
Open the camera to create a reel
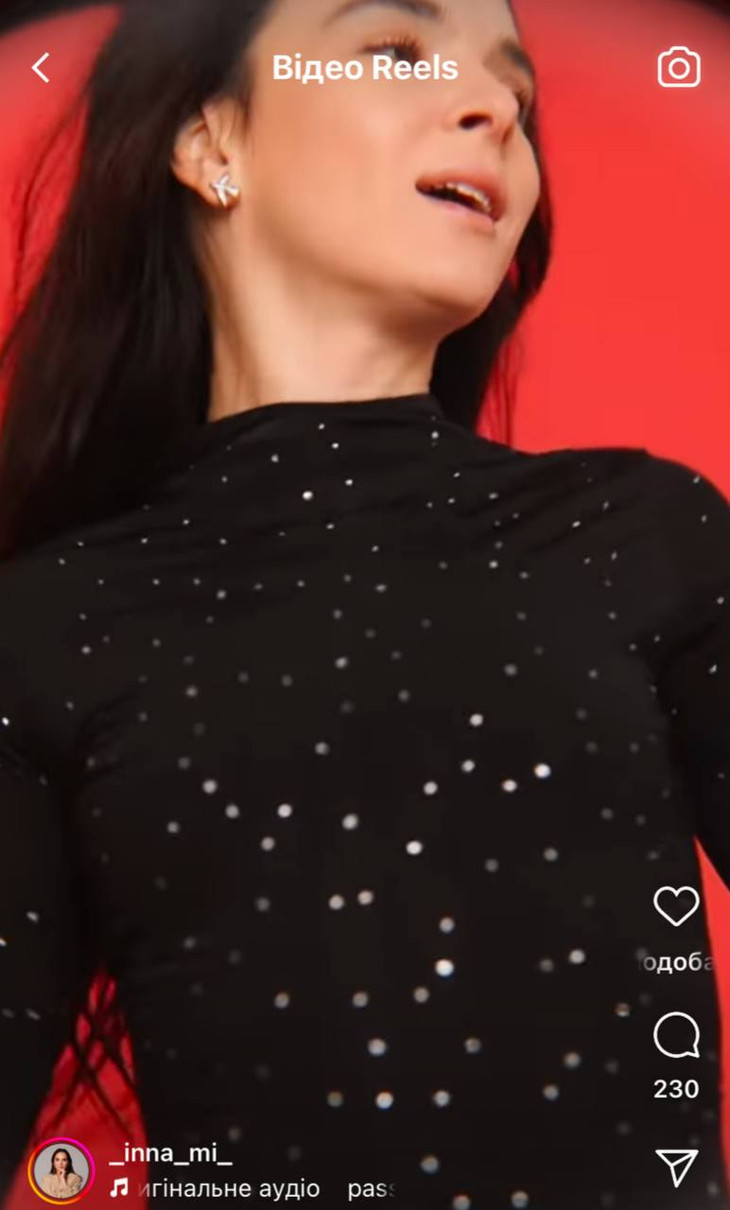pos(678,68)
